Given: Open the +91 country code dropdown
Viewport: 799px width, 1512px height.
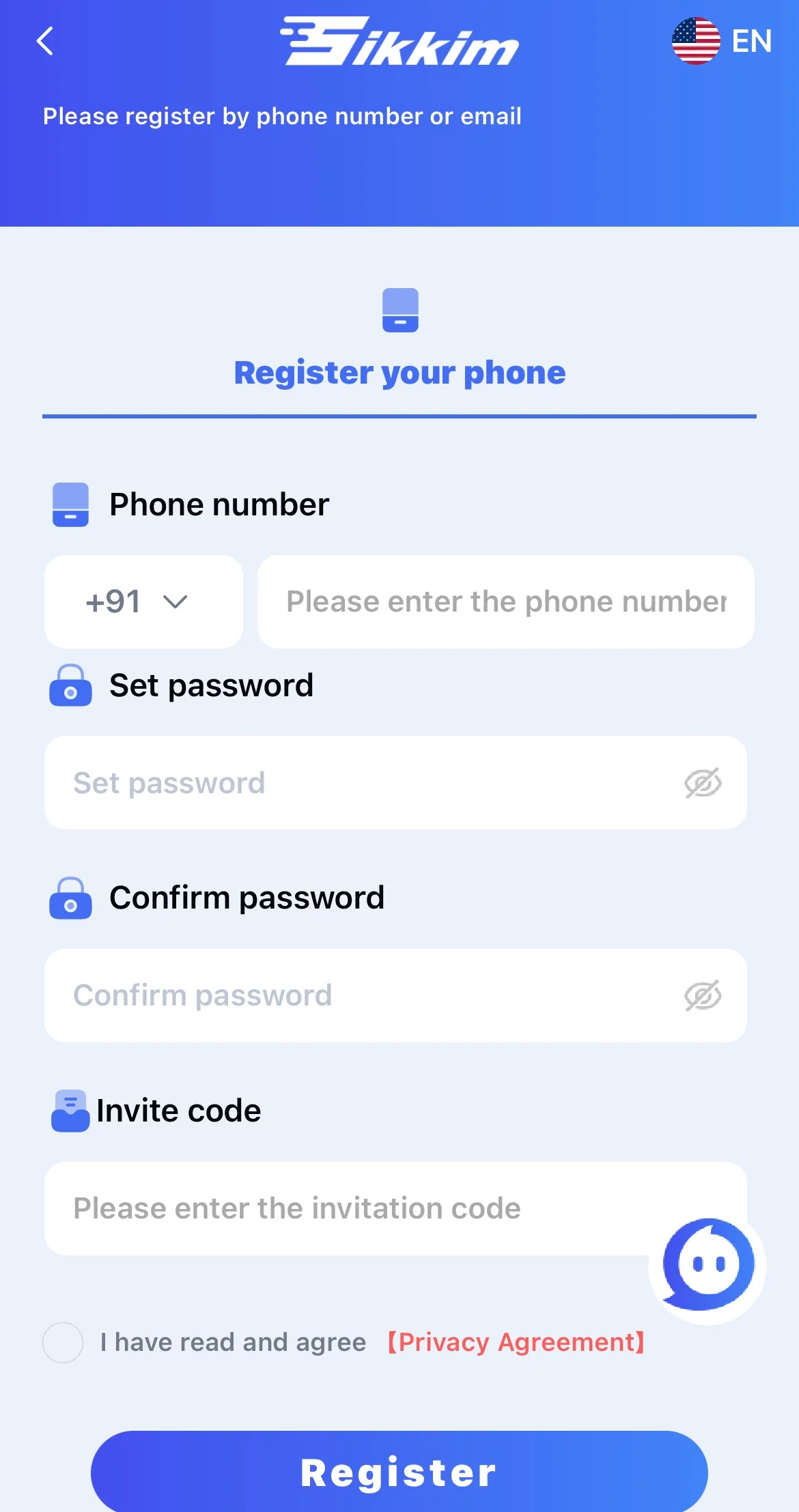Looking at the screenshot, I should pos(143,601).
